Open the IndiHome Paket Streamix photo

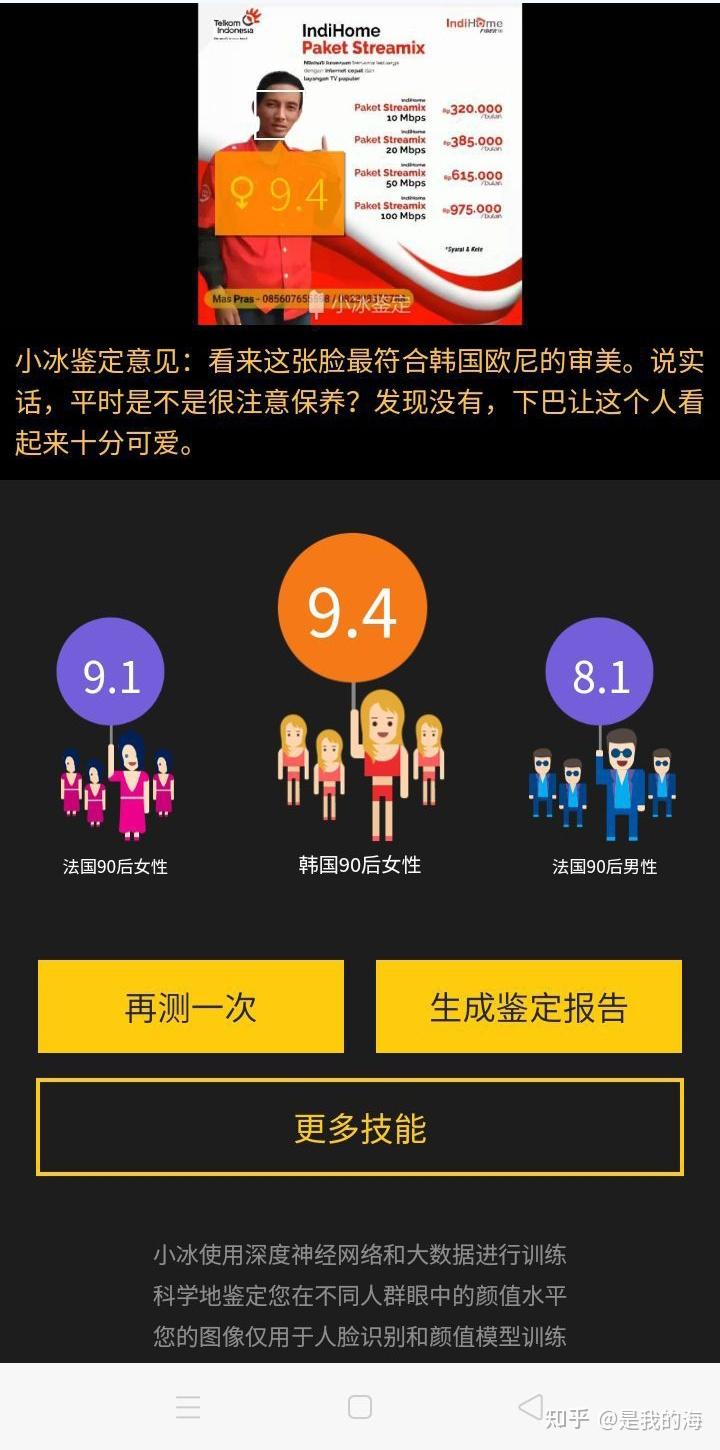[x=360, y=165]
